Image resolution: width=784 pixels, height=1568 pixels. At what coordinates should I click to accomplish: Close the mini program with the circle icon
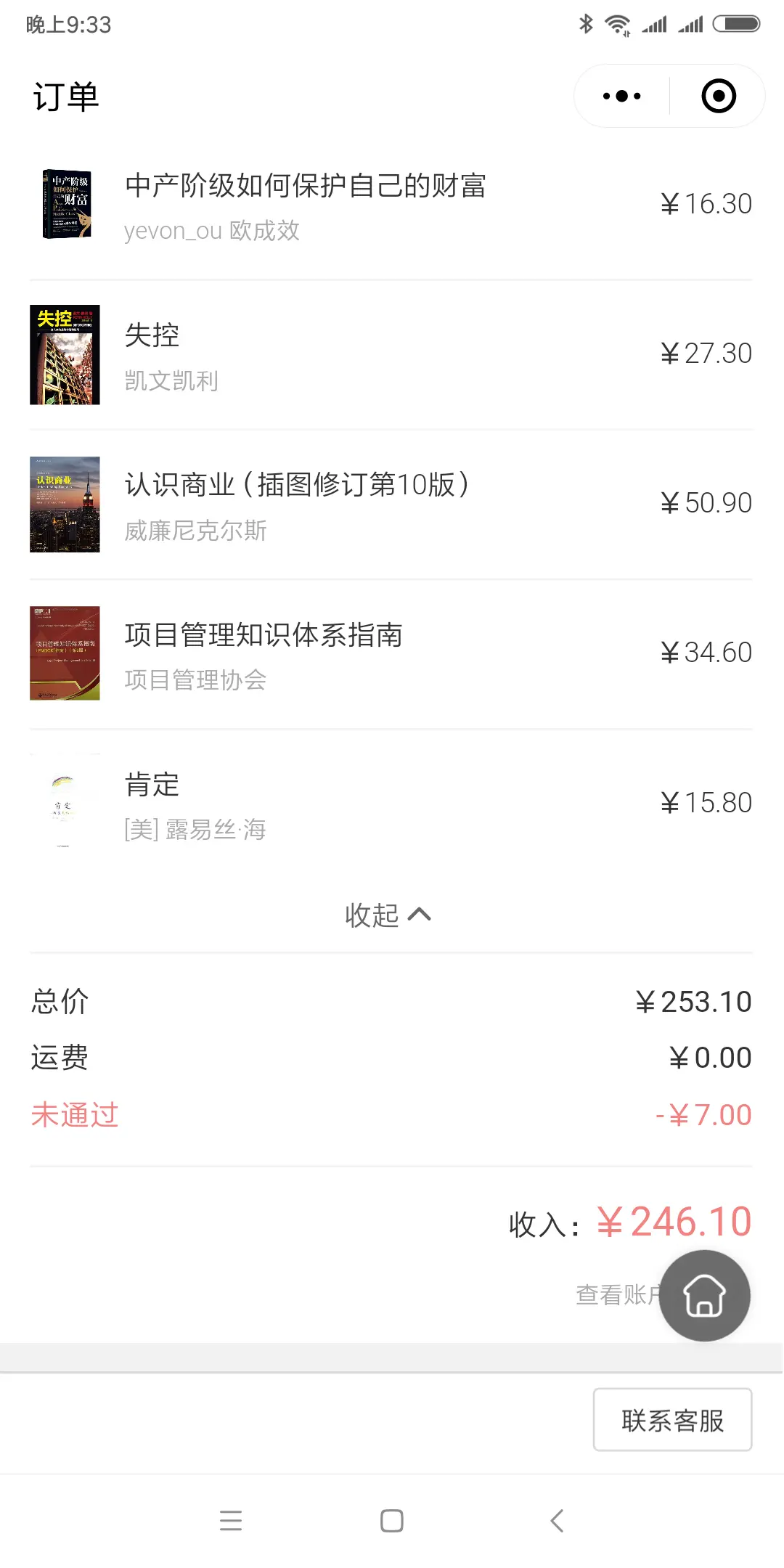tap(719, 96)
